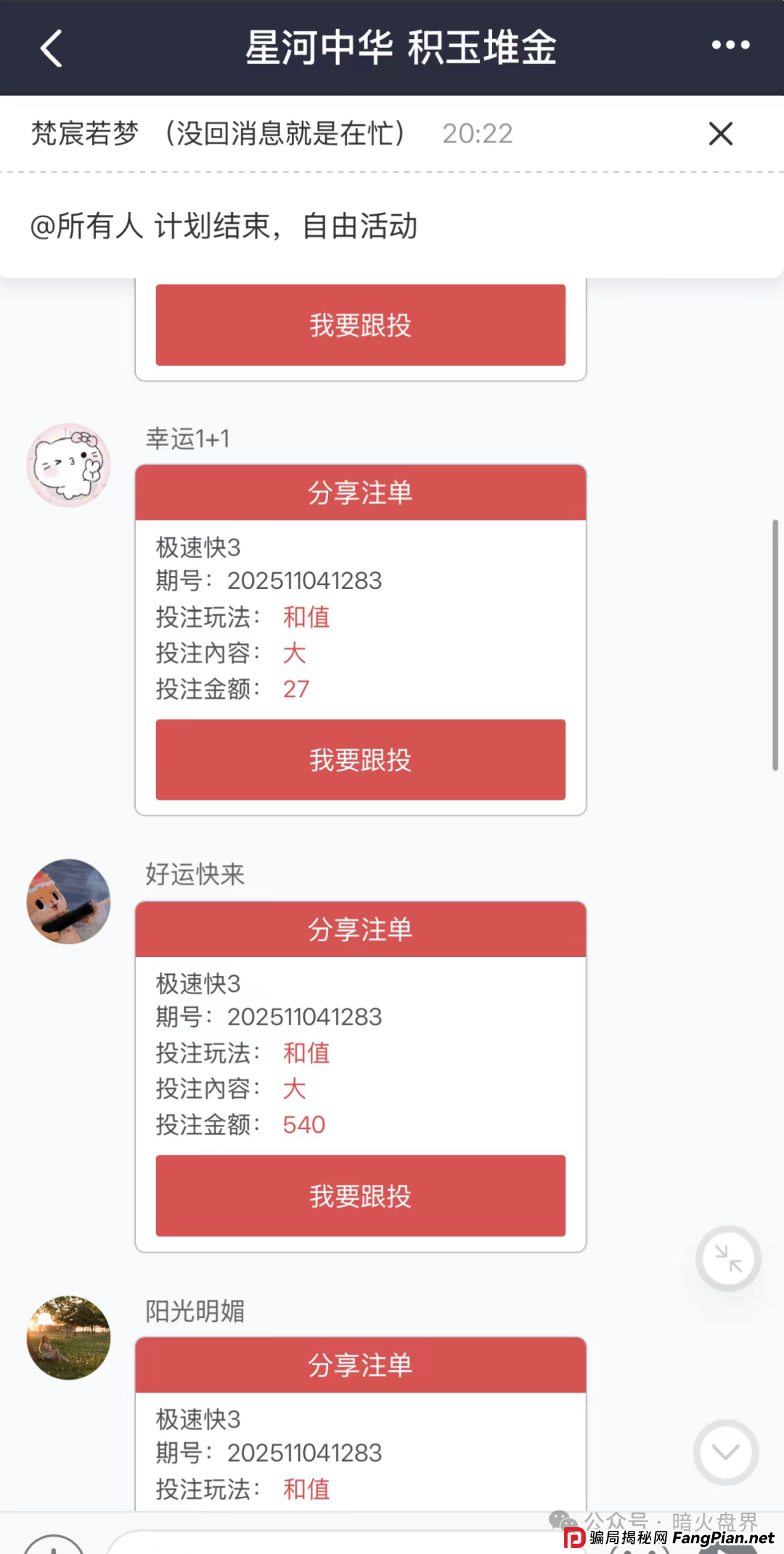
Task: Tap the back arrow to leave the chat
Action: pyautogui.click(x=49, y=48)
